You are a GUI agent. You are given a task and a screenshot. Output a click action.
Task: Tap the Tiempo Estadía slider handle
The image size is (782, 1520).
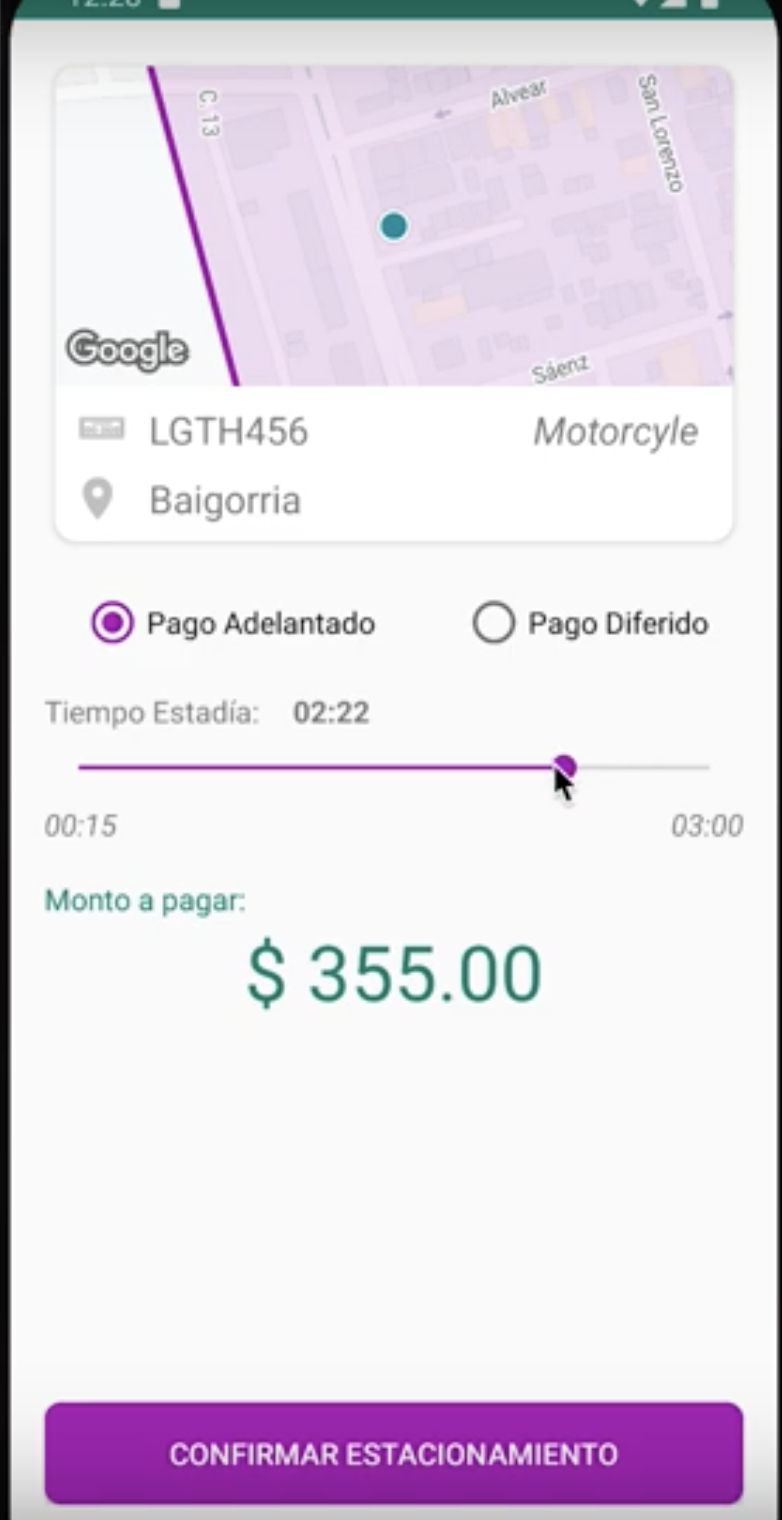tap(564, 767)
